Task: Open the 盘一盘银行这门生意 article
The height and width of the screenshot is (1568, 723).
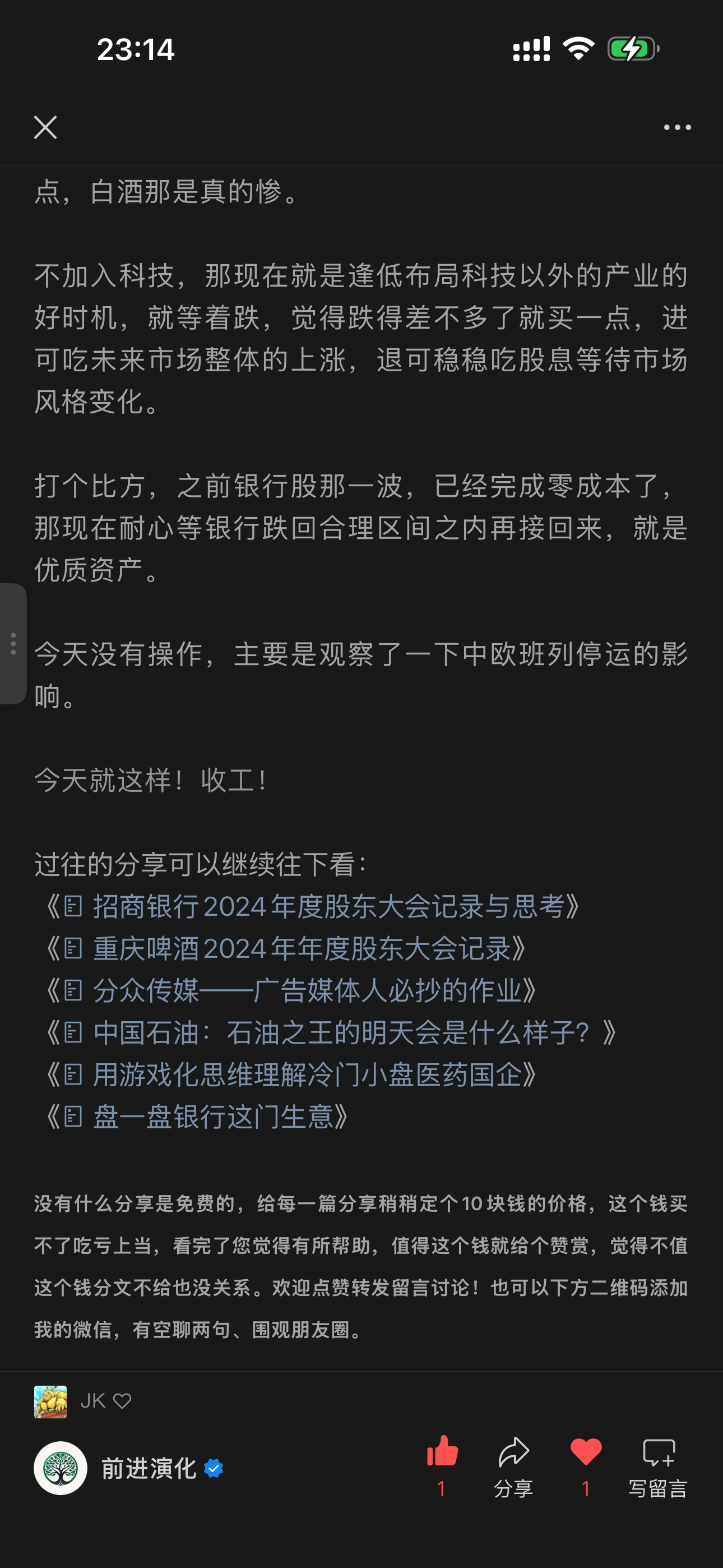Action: coord(213,1117)
